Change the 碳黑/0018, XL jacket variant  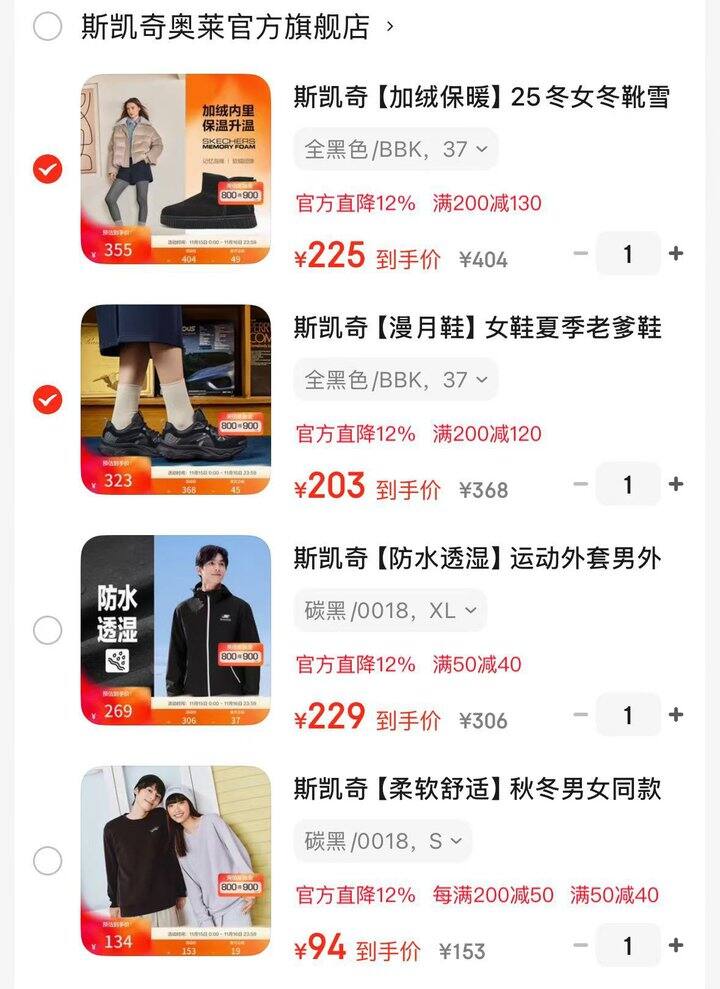tap(390, 610)
